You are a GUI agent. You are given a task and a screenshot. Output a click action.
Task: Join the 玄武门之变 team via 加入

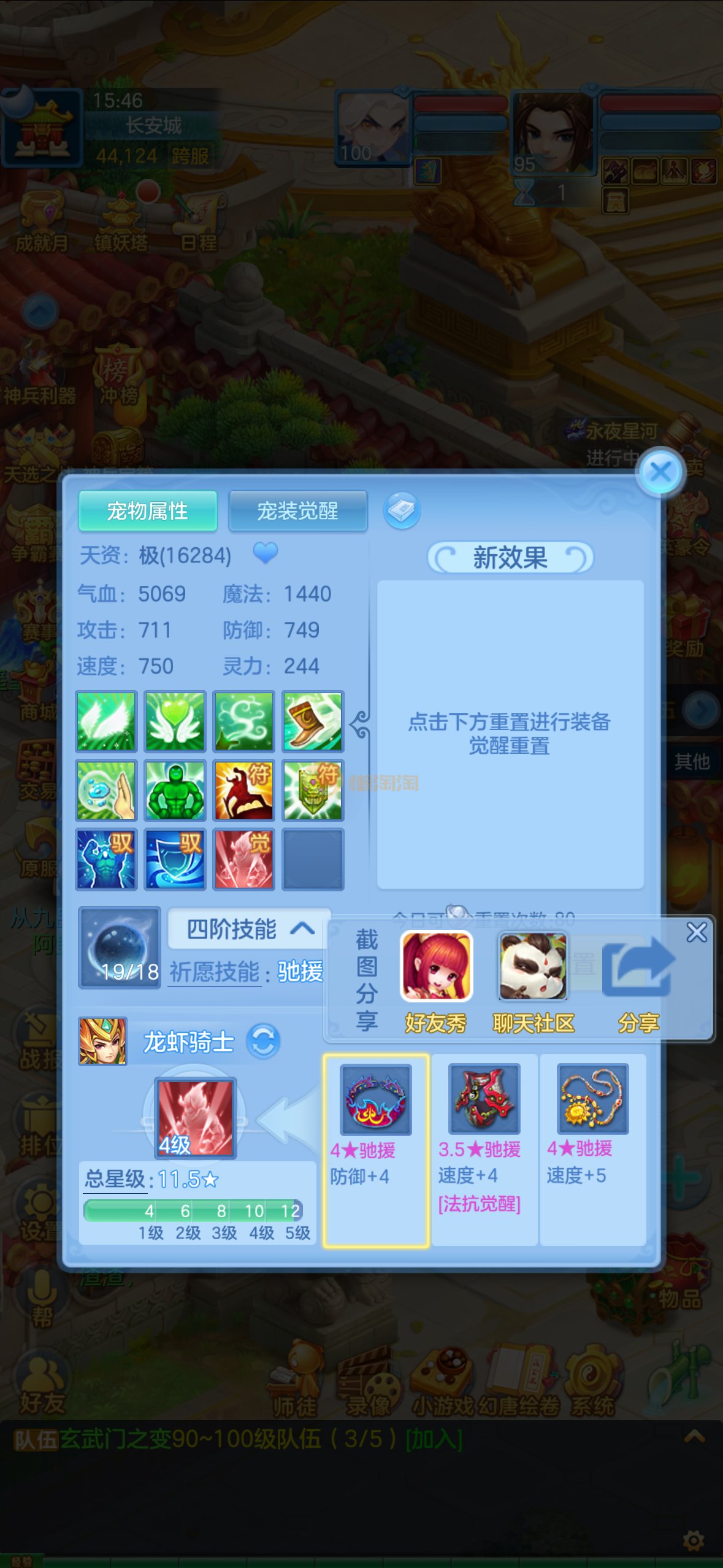434,1439
